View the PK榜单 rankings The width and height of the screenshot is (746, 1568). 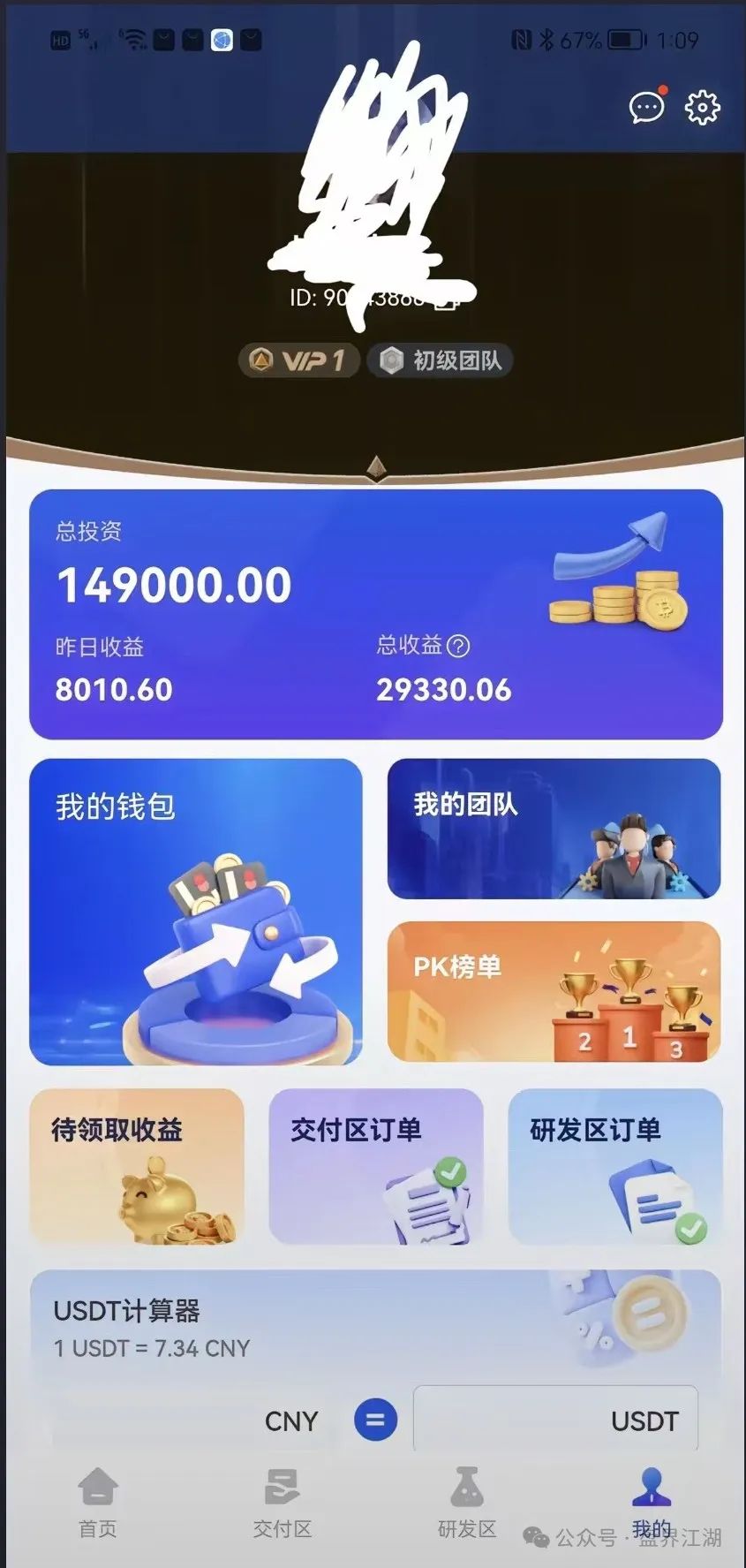tap(552, 992)
